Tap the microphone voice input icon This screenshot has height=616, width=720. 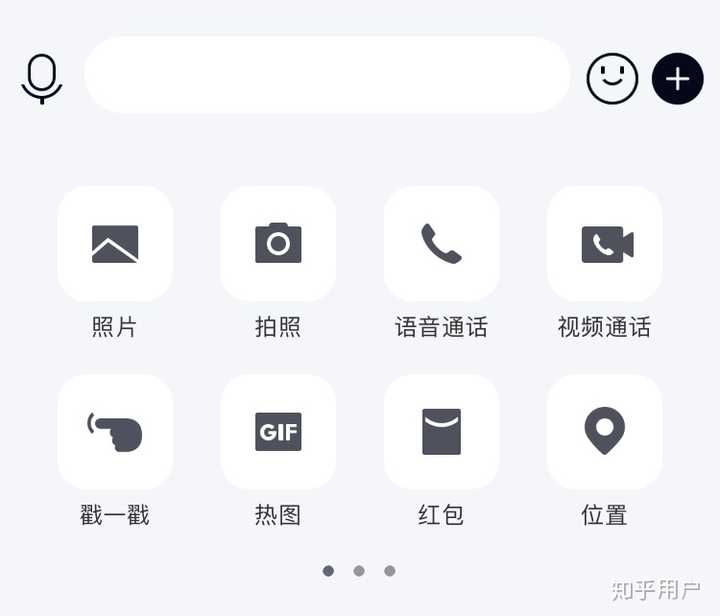click(x=41, y=78)
